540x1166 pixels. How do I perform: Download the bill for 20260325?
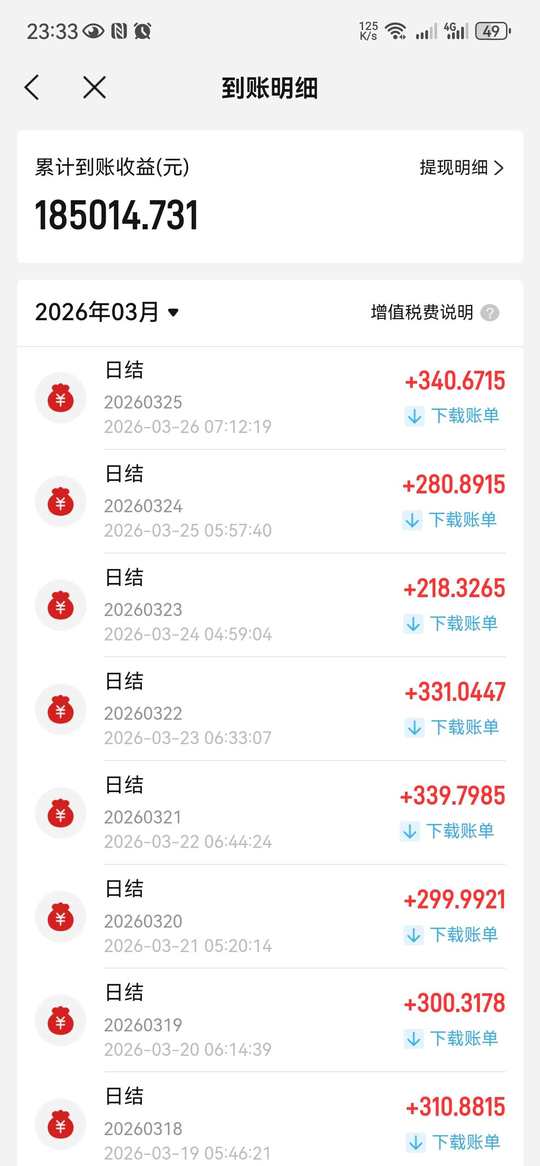click(452, 416)
